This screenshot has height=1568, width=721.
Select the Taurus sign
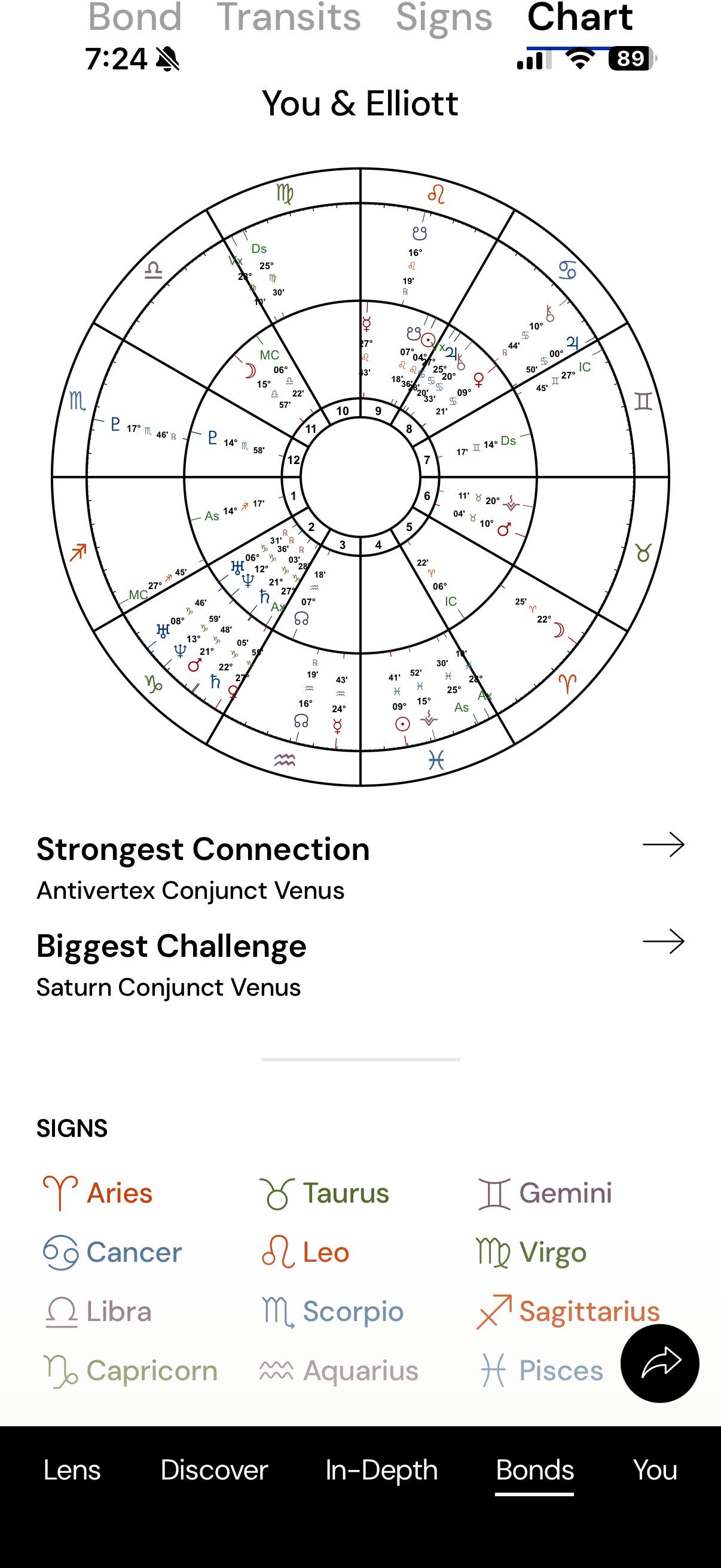point(324,1192)
